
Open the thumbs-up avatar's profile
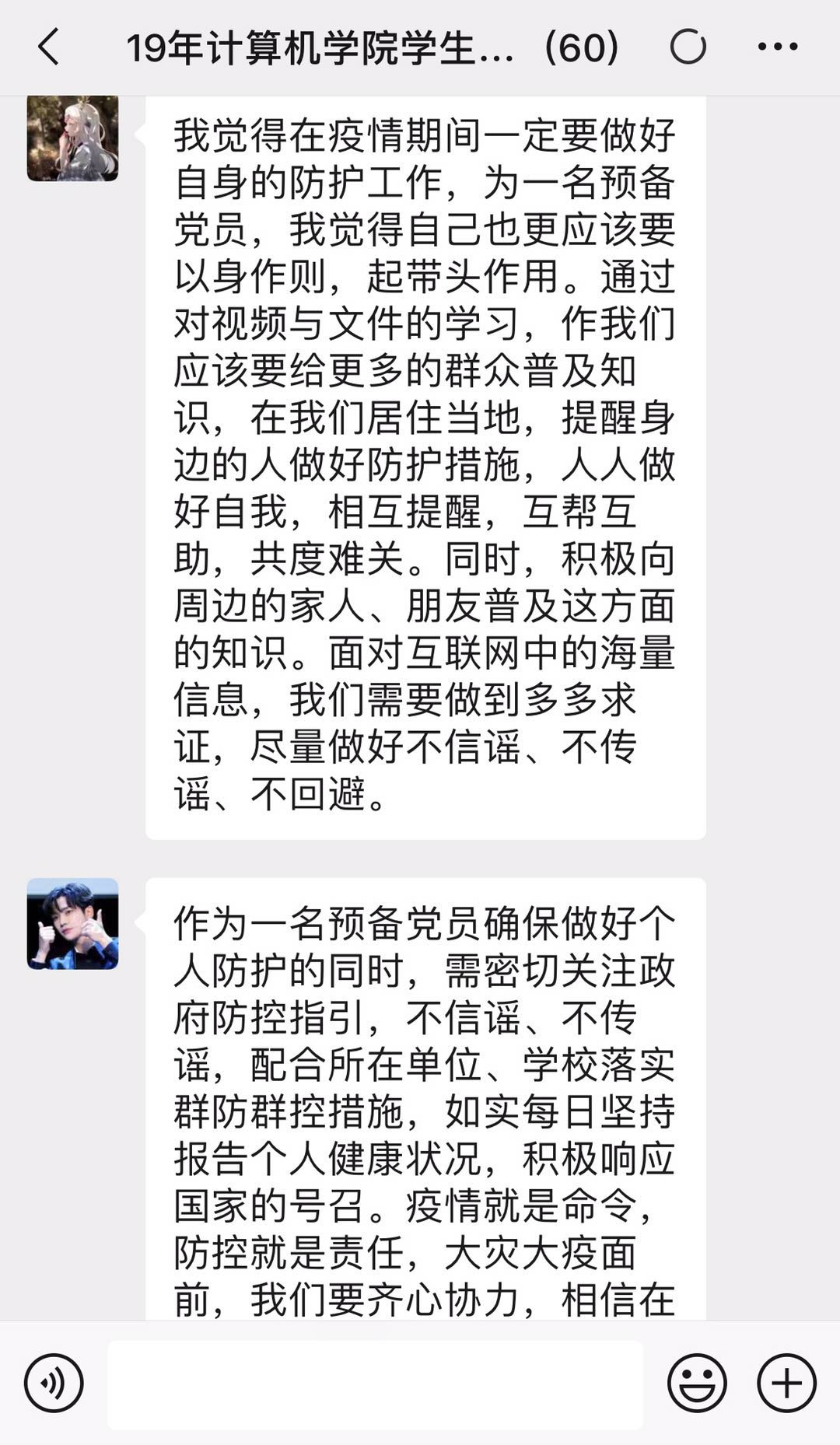(x=72, y=924)
